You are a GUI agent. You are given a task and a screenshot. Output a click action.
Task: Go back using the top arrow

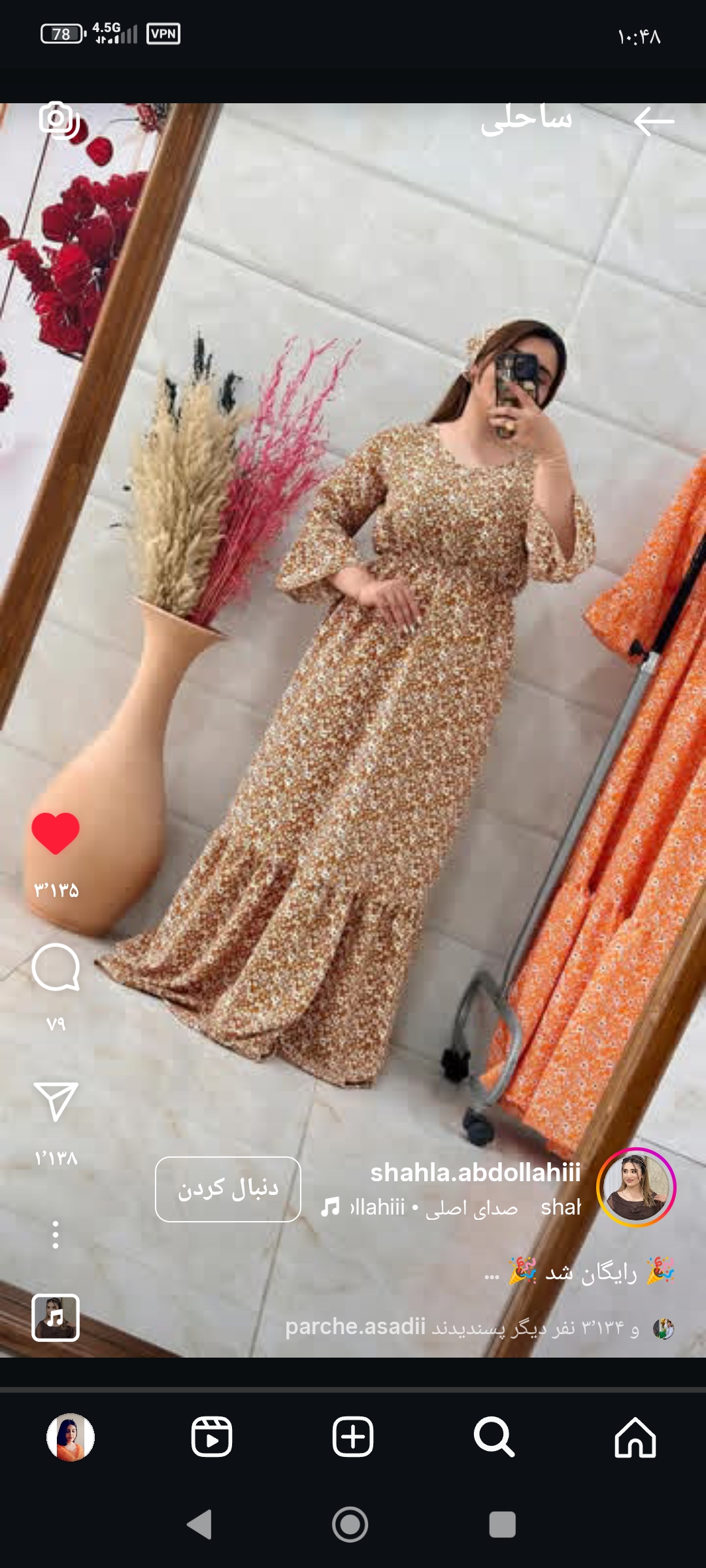(653, 122)
